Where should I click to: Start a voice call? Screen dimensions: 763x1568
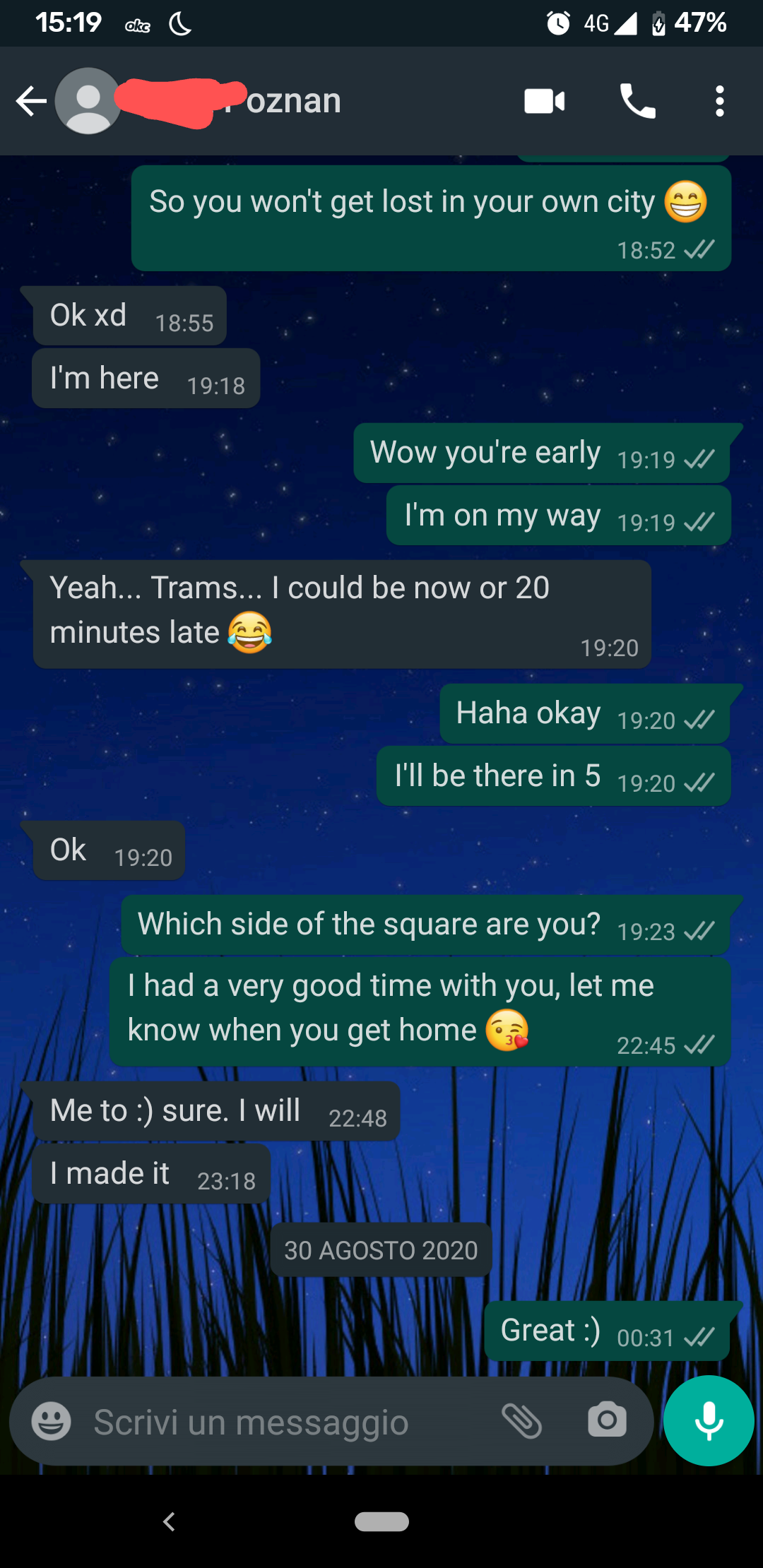tap(637, 101)
